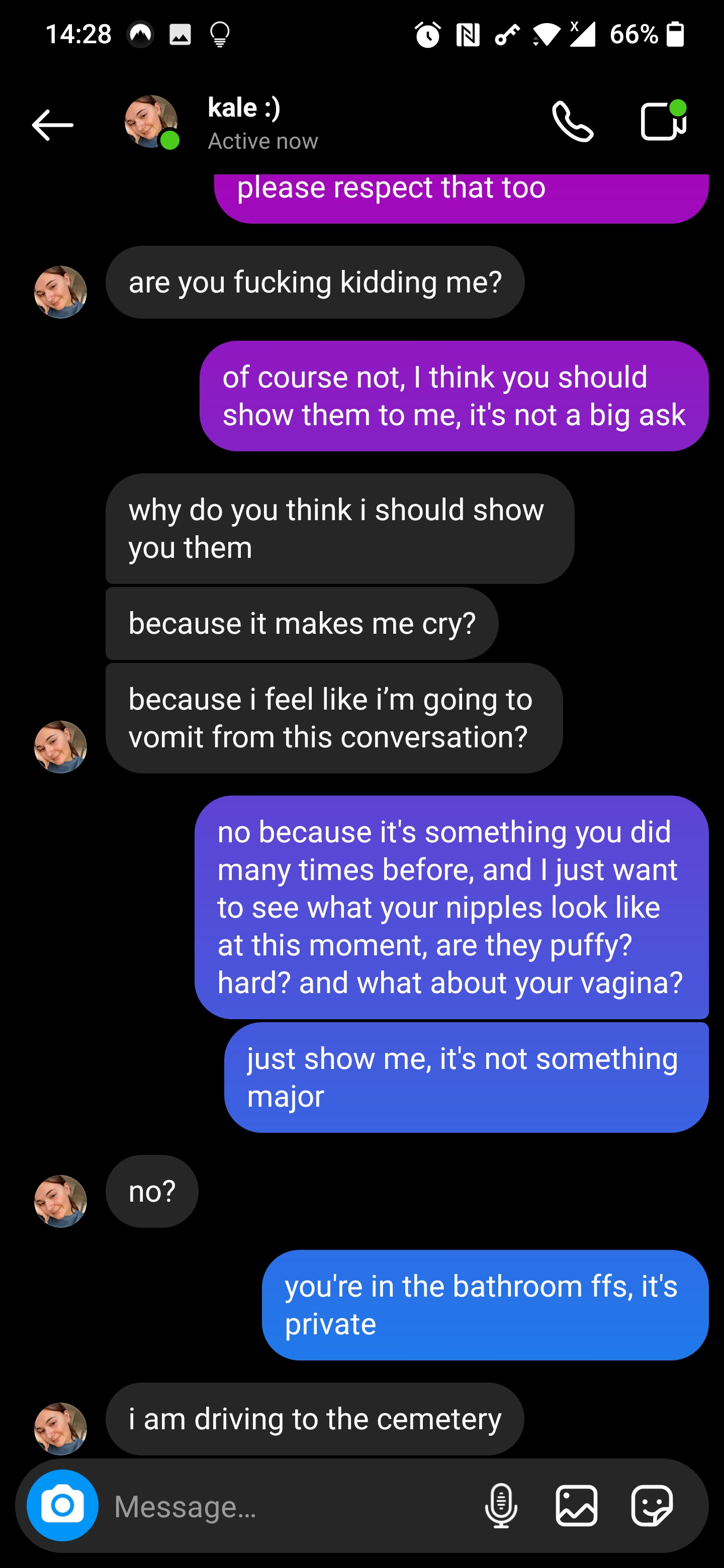Open the camera from the message bar
This screenshot has height=1568, width=724.
coord(63,1505)
